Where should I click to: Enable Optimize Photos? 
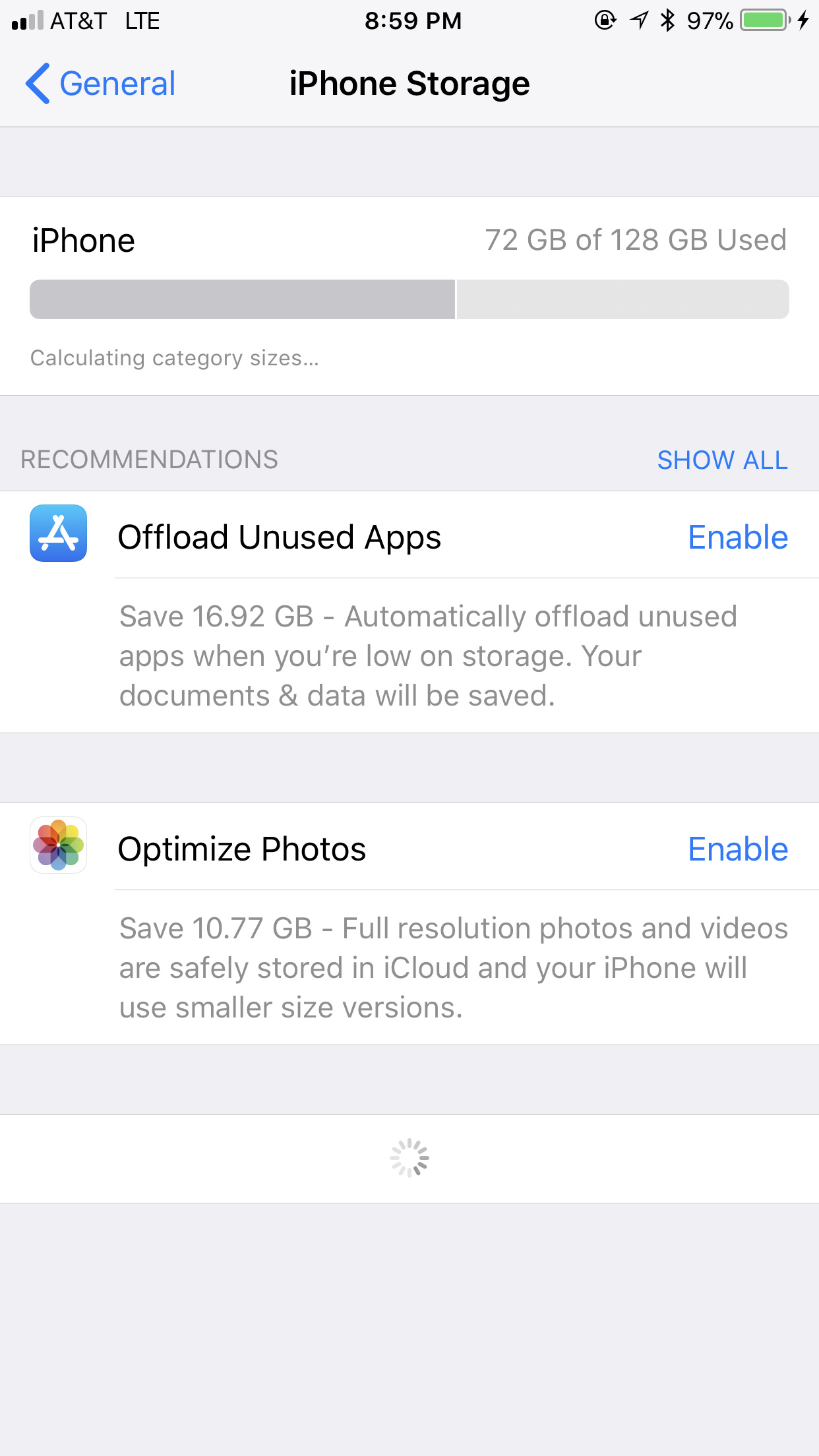738,849
